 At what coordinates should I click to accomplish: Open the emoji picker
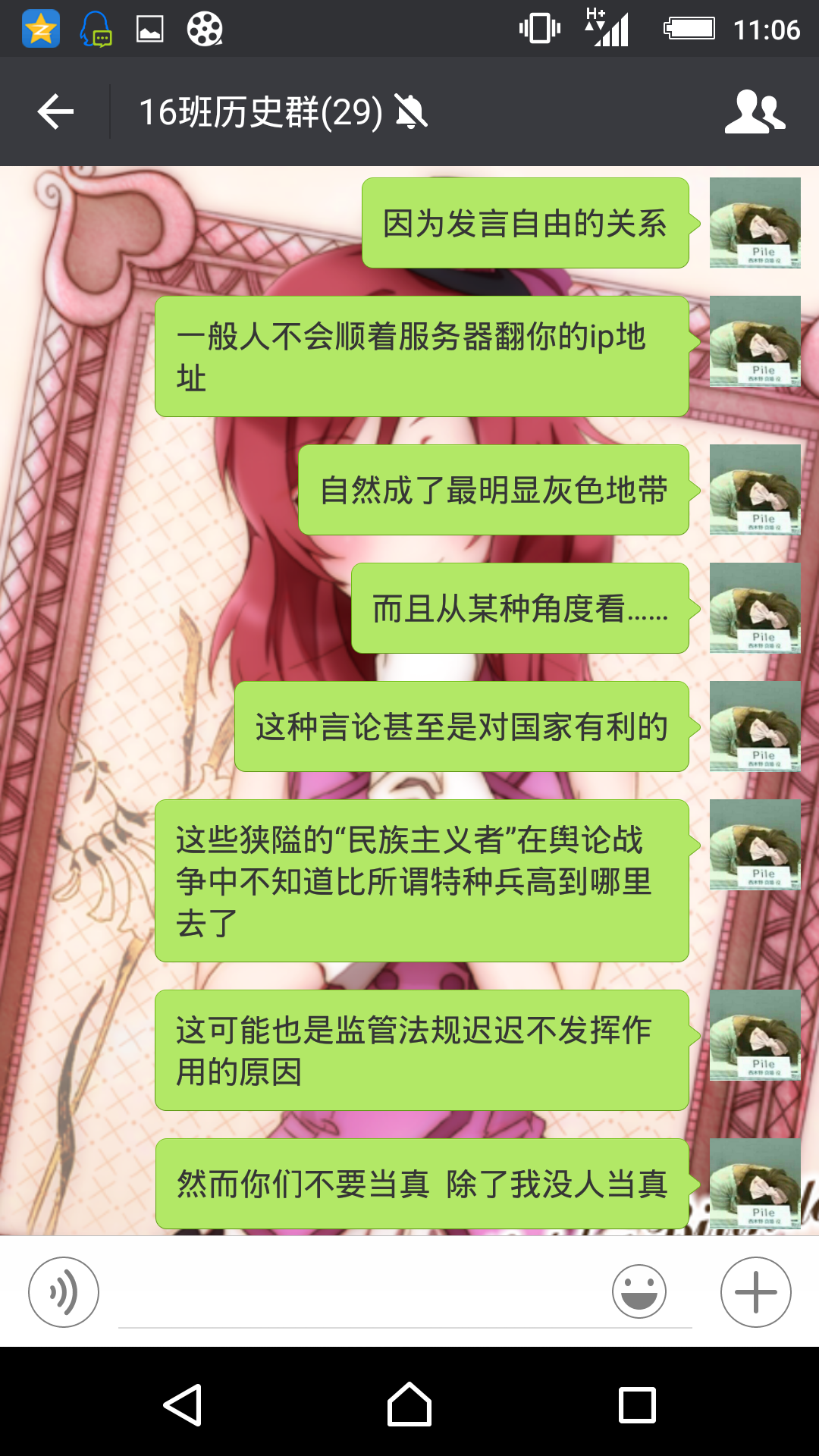tap(639, 1291)
